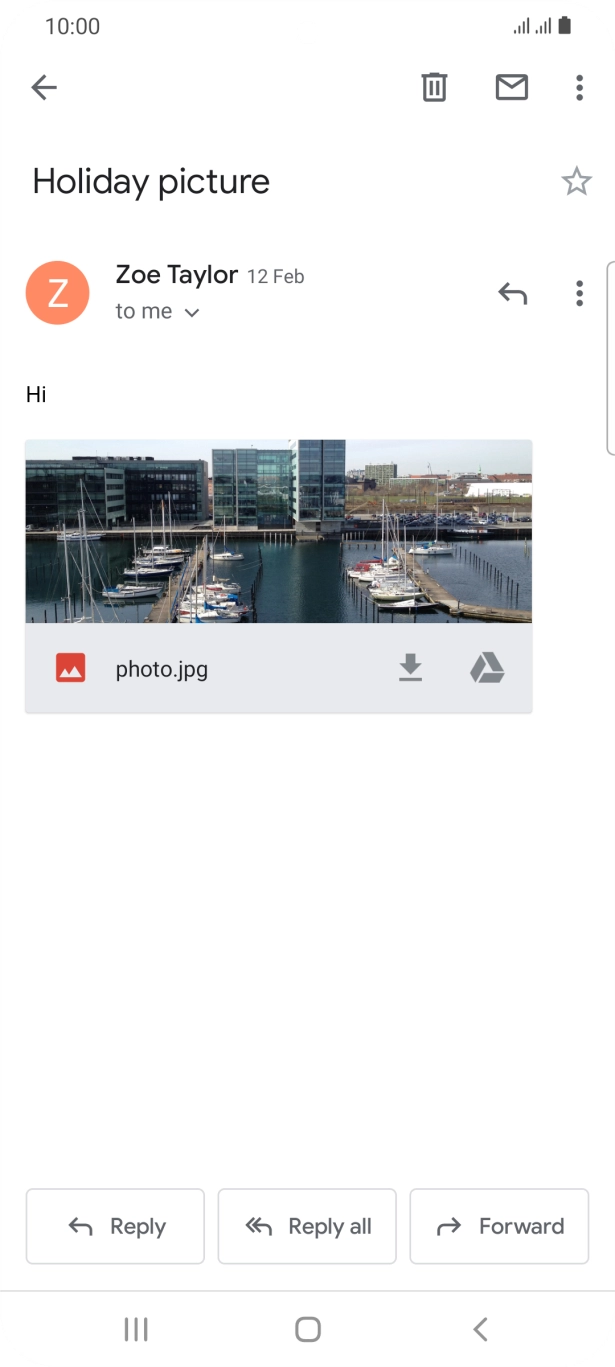Go to the home screen

[x=307, y=1329]
